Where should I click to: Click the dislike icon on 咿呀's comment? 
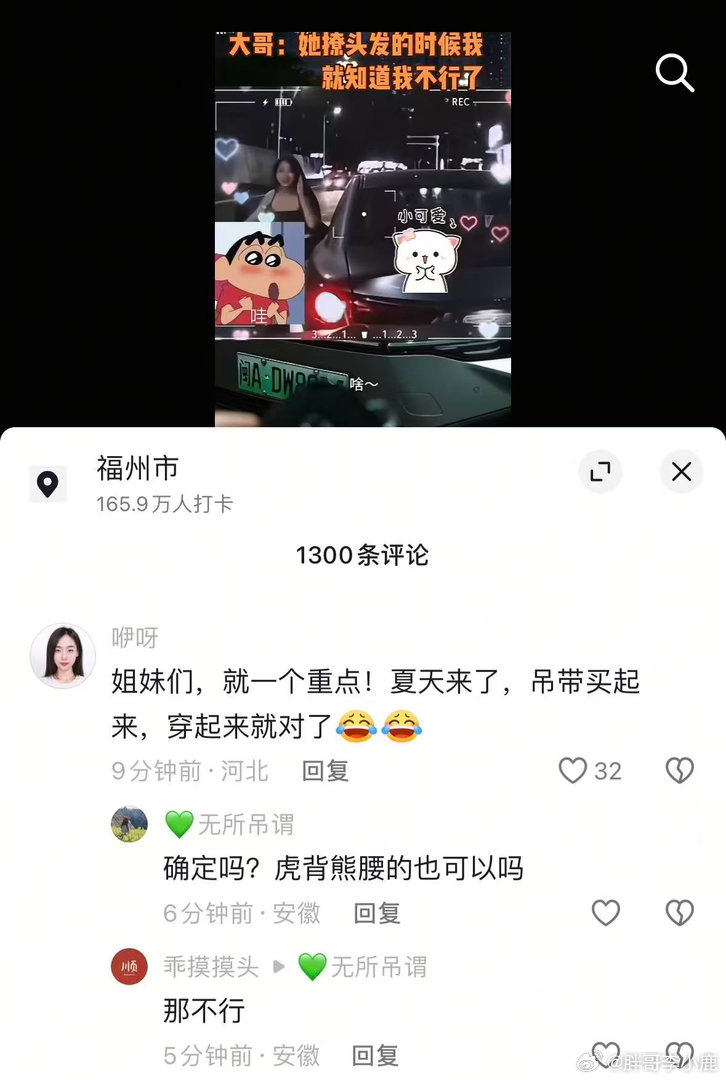point(681,771)
